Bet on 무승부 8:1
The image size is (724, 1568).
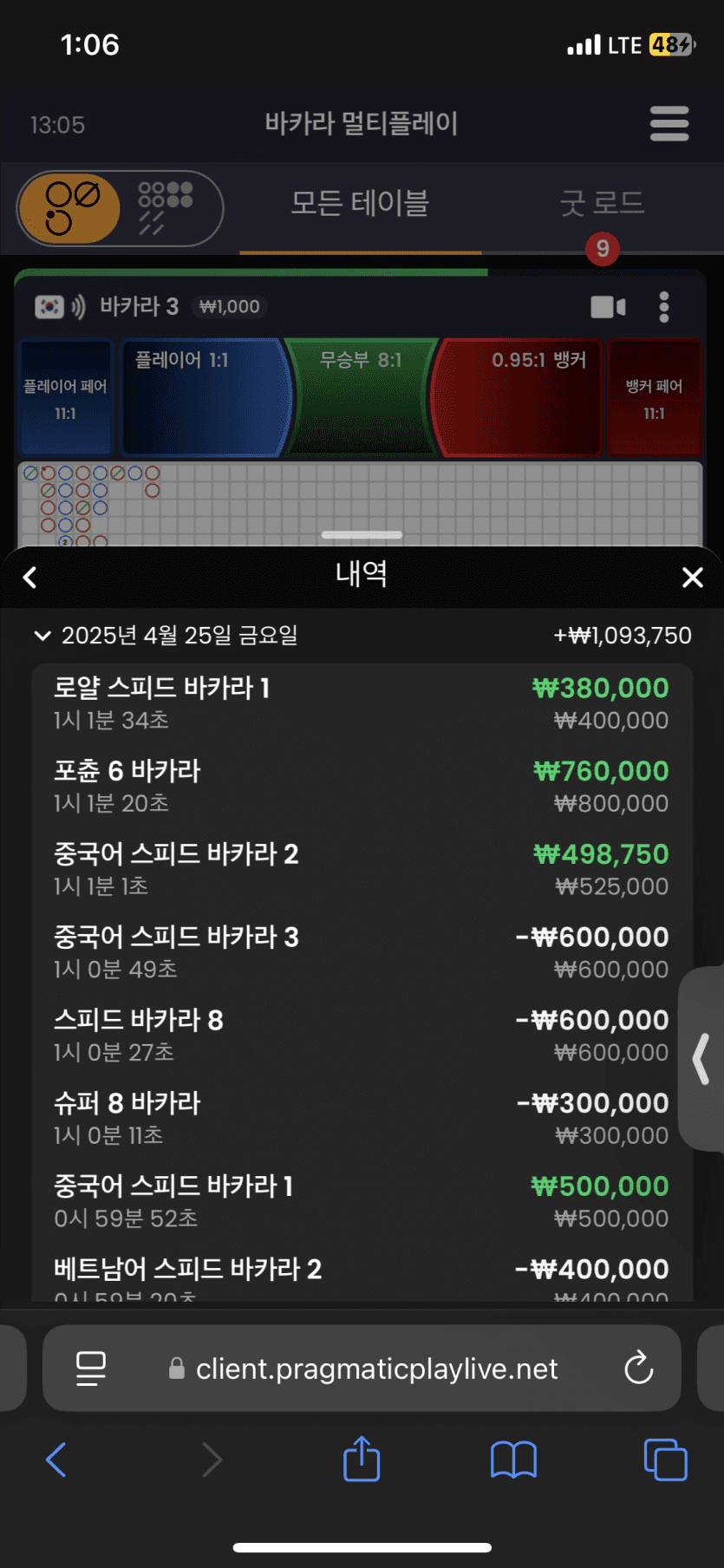click(361, 396)
